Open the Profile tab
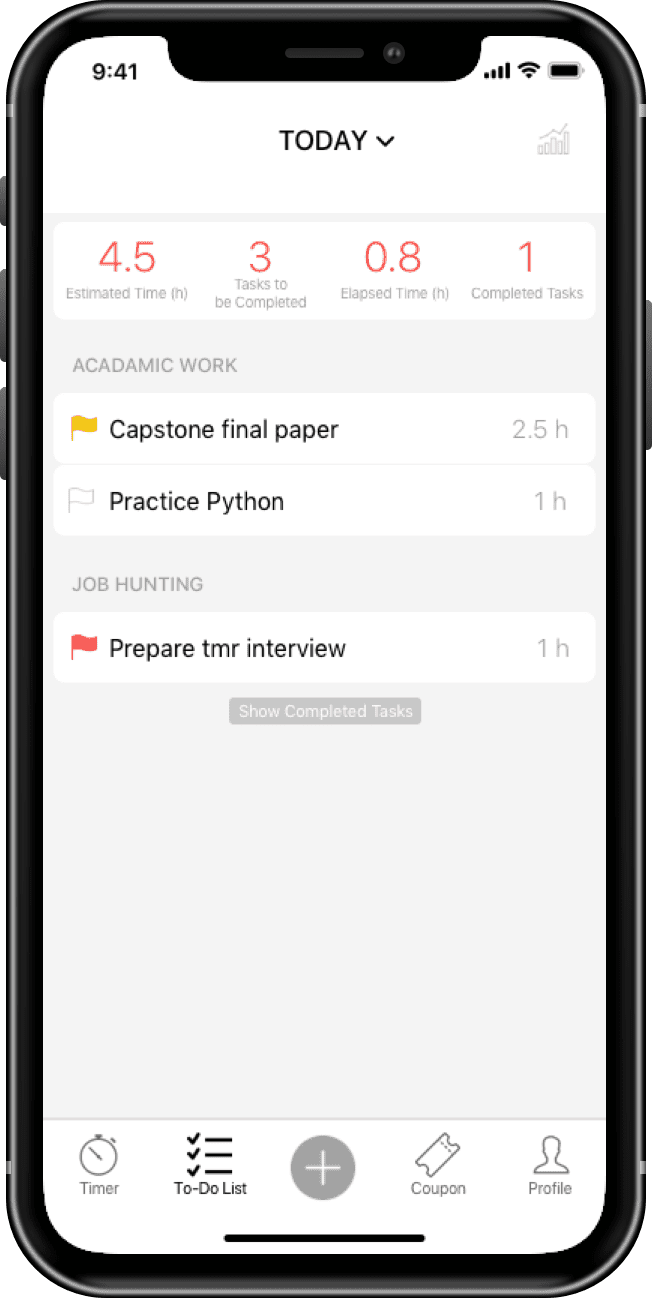Viewport: 652px width, 1298px height. coord(550,1166)
